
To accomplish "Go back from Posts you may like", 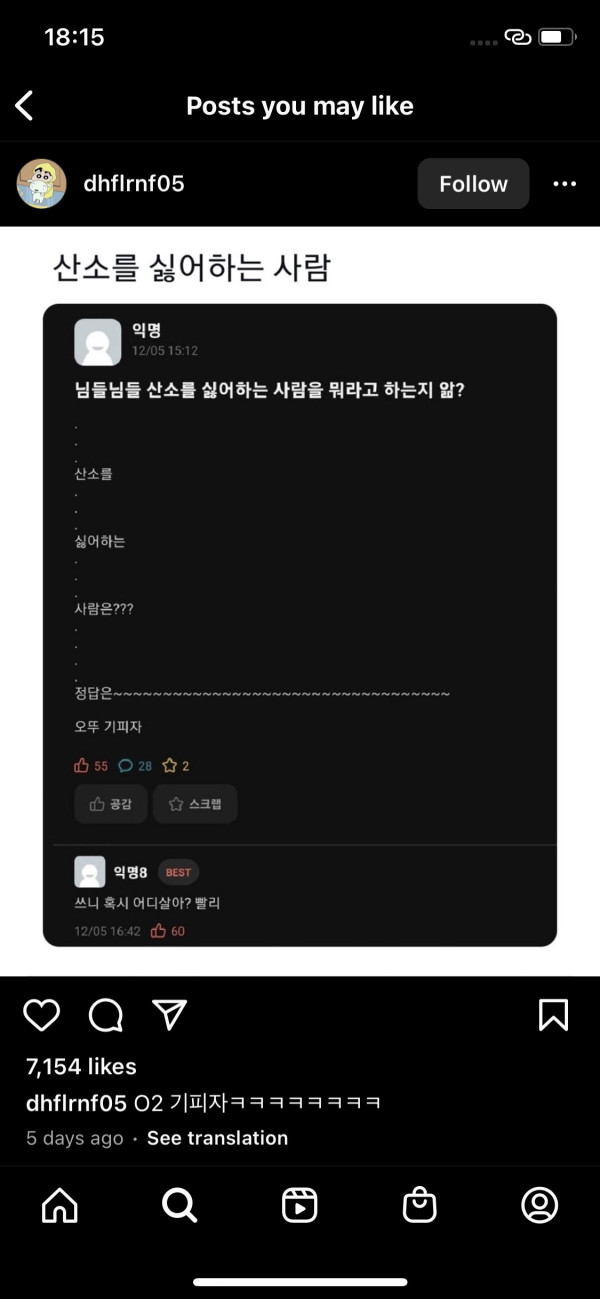I will tap(25, 105).
